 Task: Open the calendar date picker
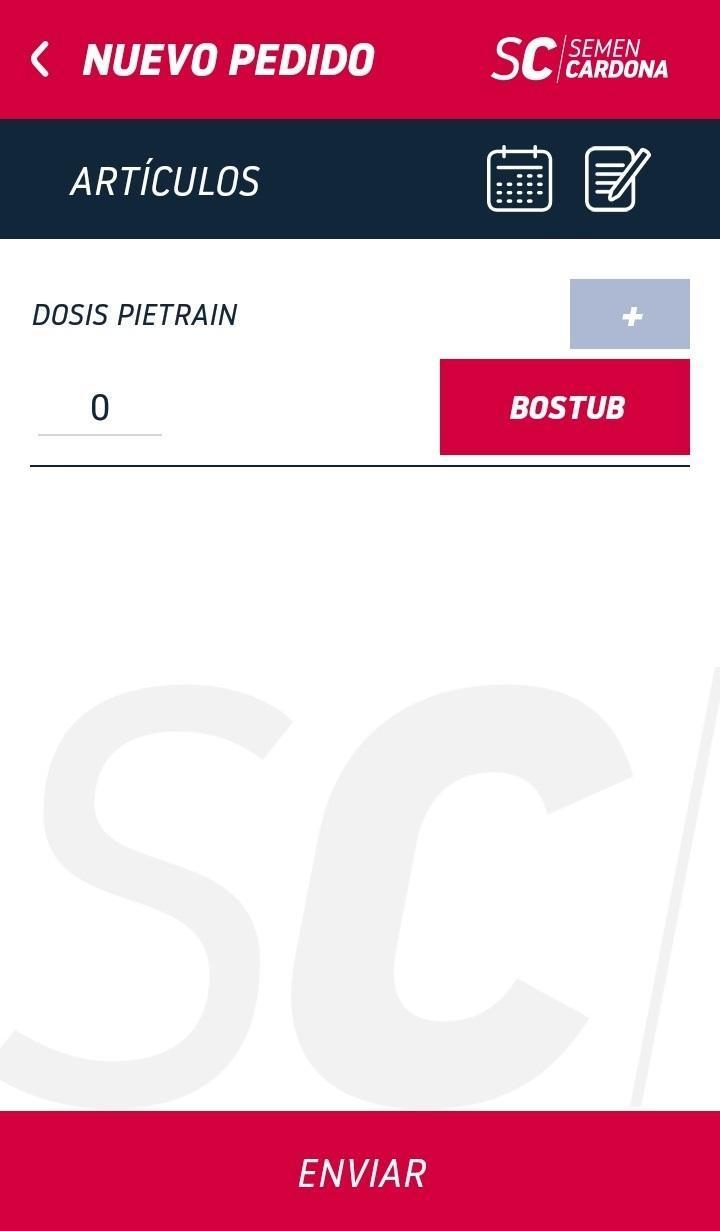(x=519, y=179)
